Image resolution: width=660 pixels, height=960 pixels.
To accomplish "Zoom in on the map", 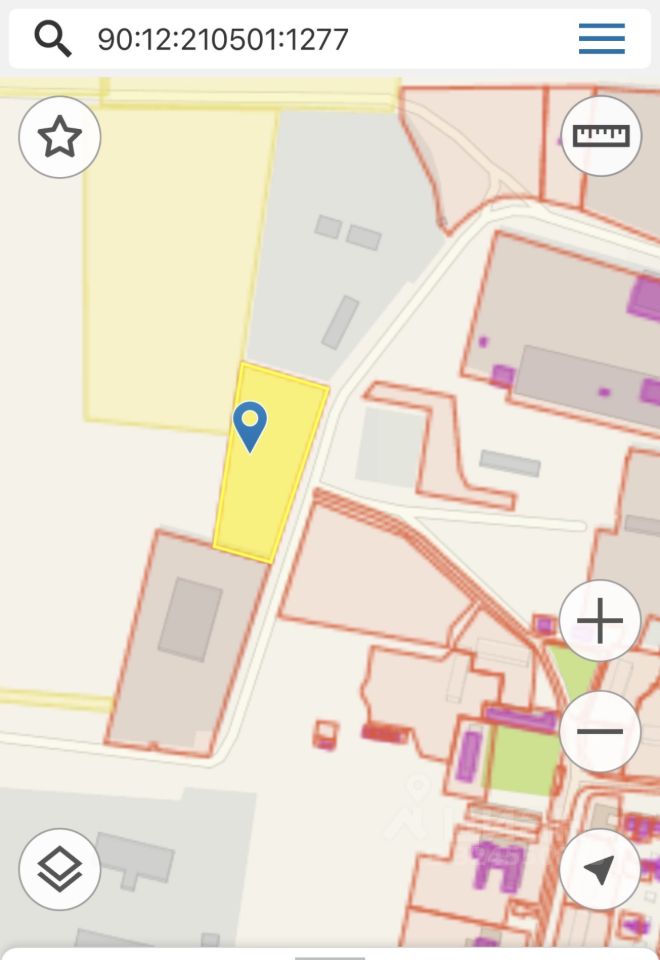I will tap(600, 622).
